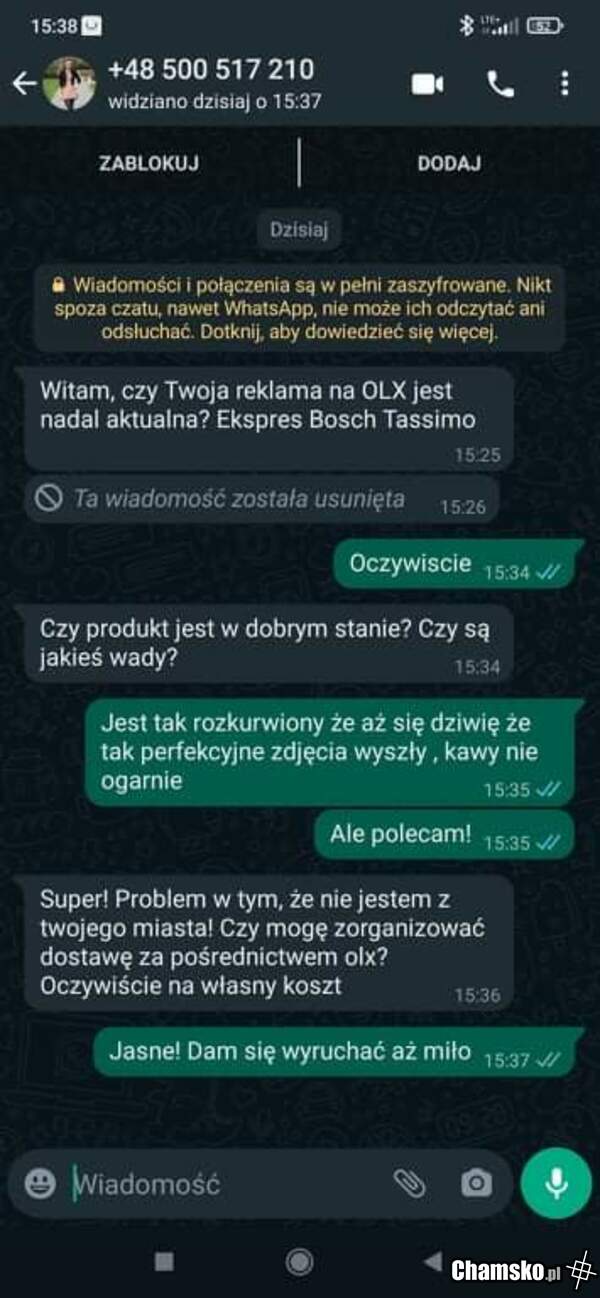Open the overflow menu
This screenshot has width=600, height=1298.
point(565,84)
